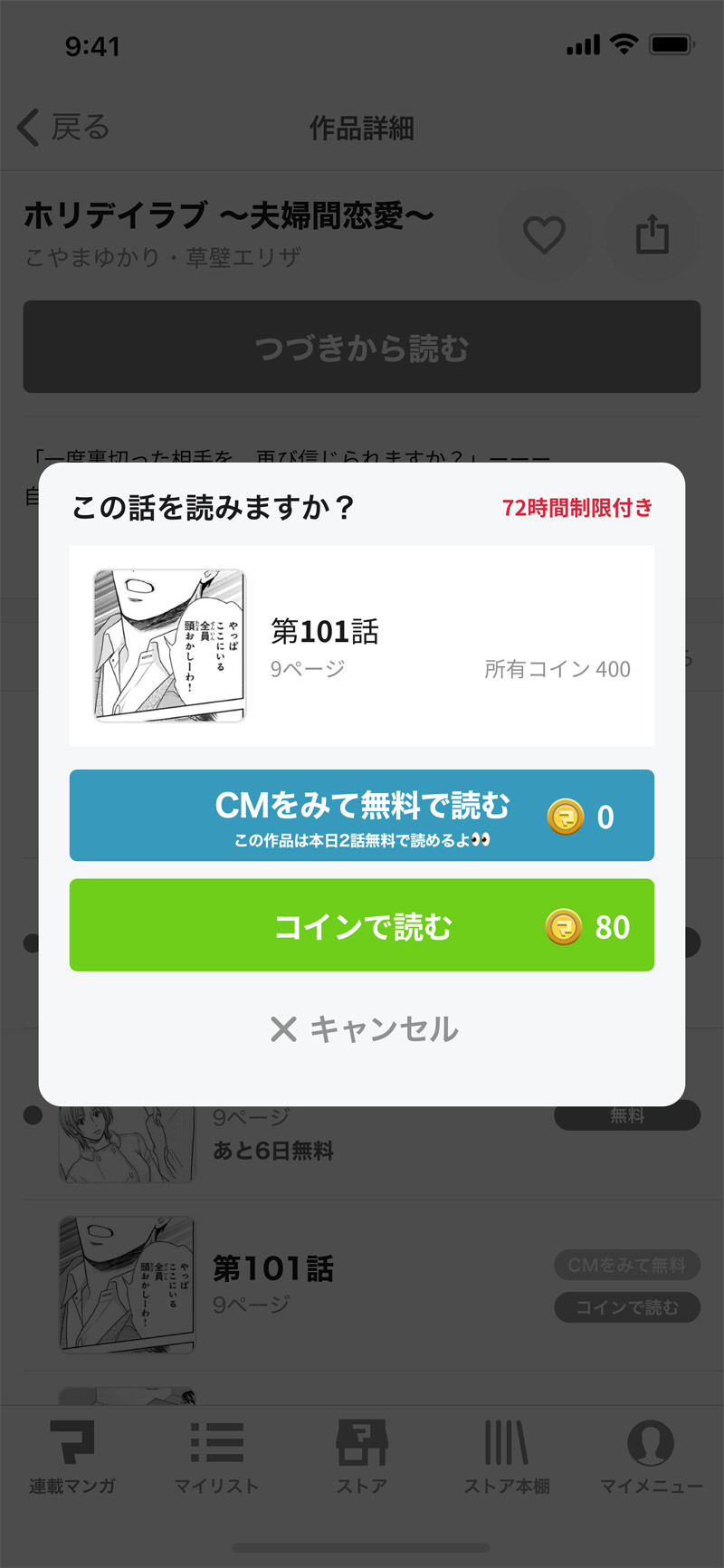This screenshot has width=724, height=1568.
Task: Dismiss the dialog with キャンセル
Action: pyautogui.click(x=364, y=1029)
